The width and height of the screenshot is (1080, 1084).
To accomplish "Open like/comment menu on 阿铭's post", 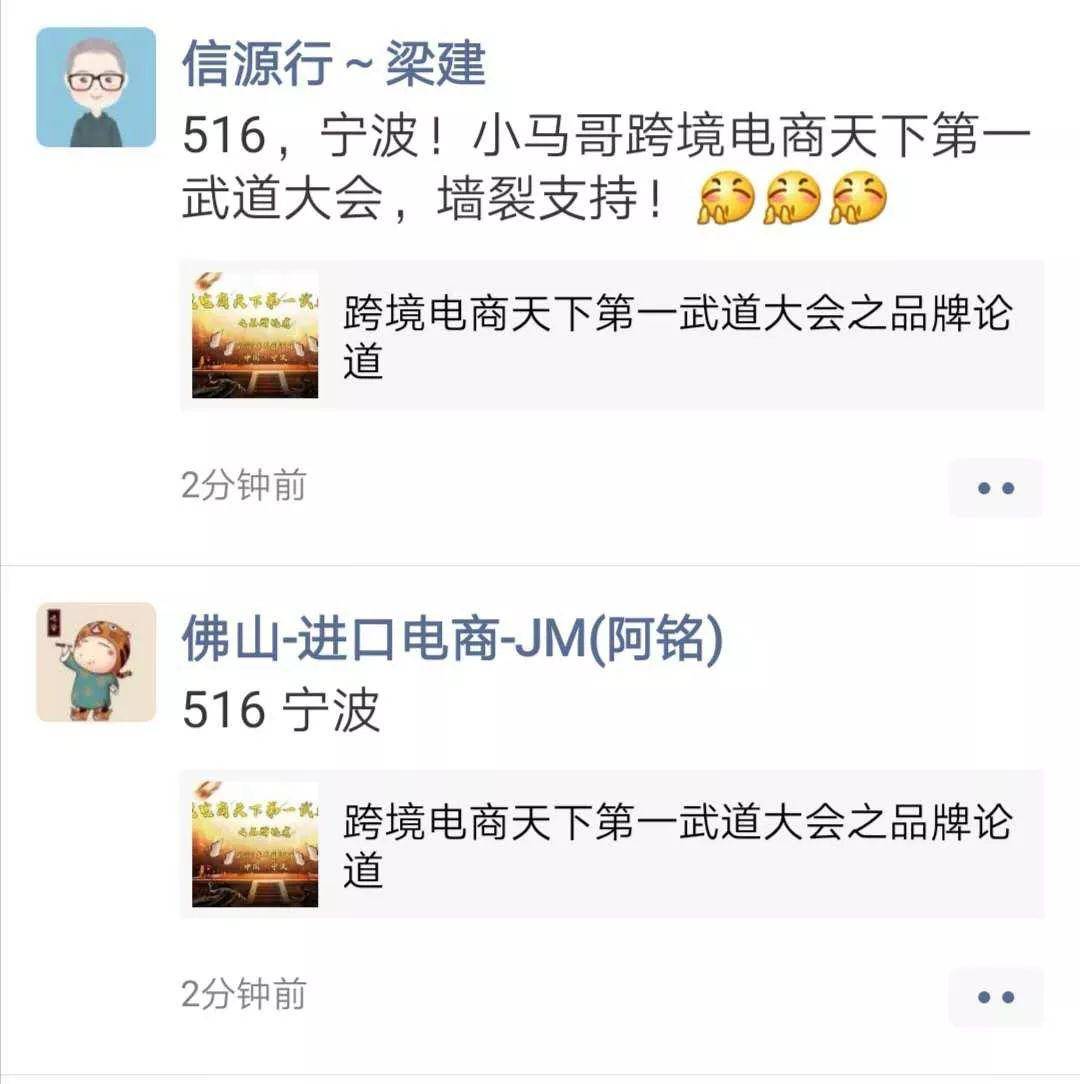I will pos(995,997).
